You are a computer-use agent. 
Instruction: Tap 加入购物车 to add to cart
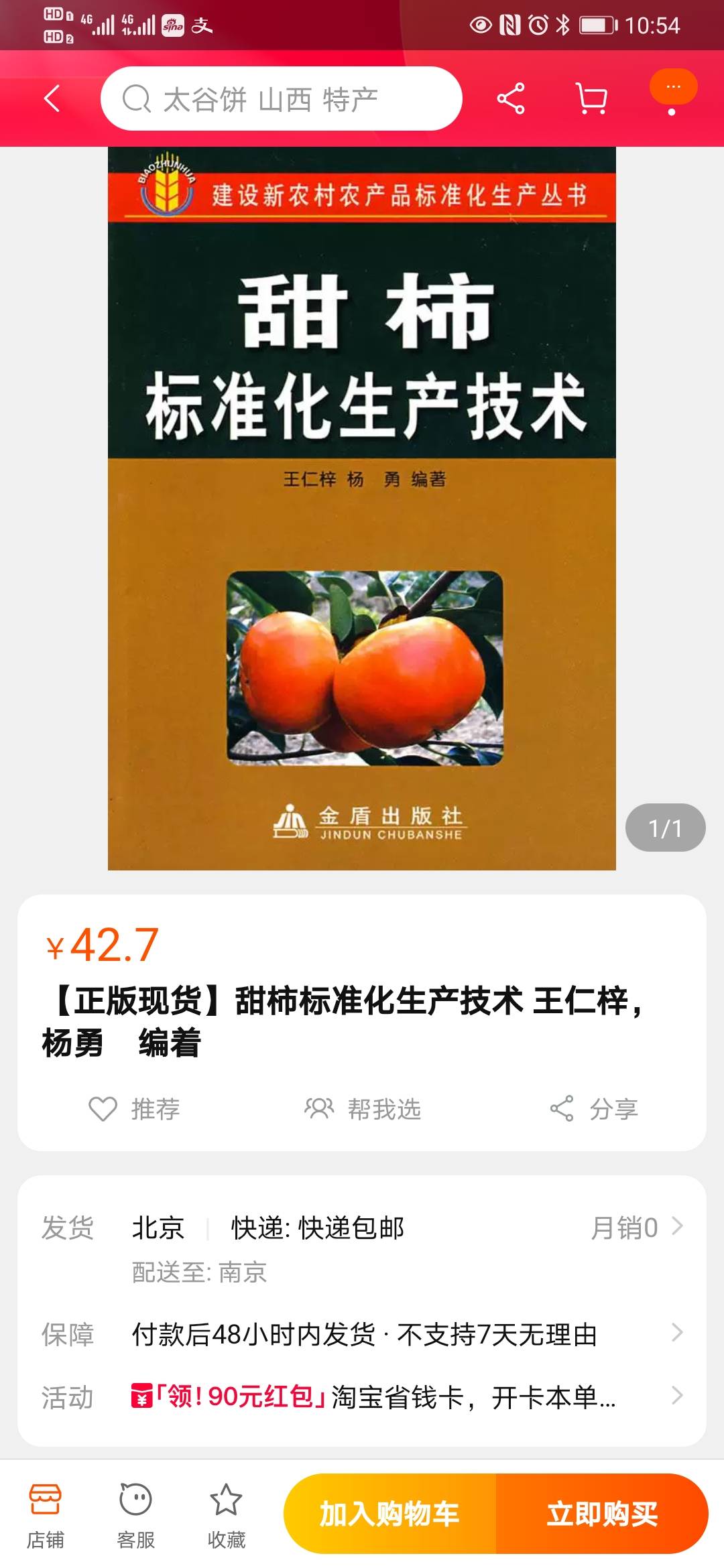click(x=390, y=1514)
